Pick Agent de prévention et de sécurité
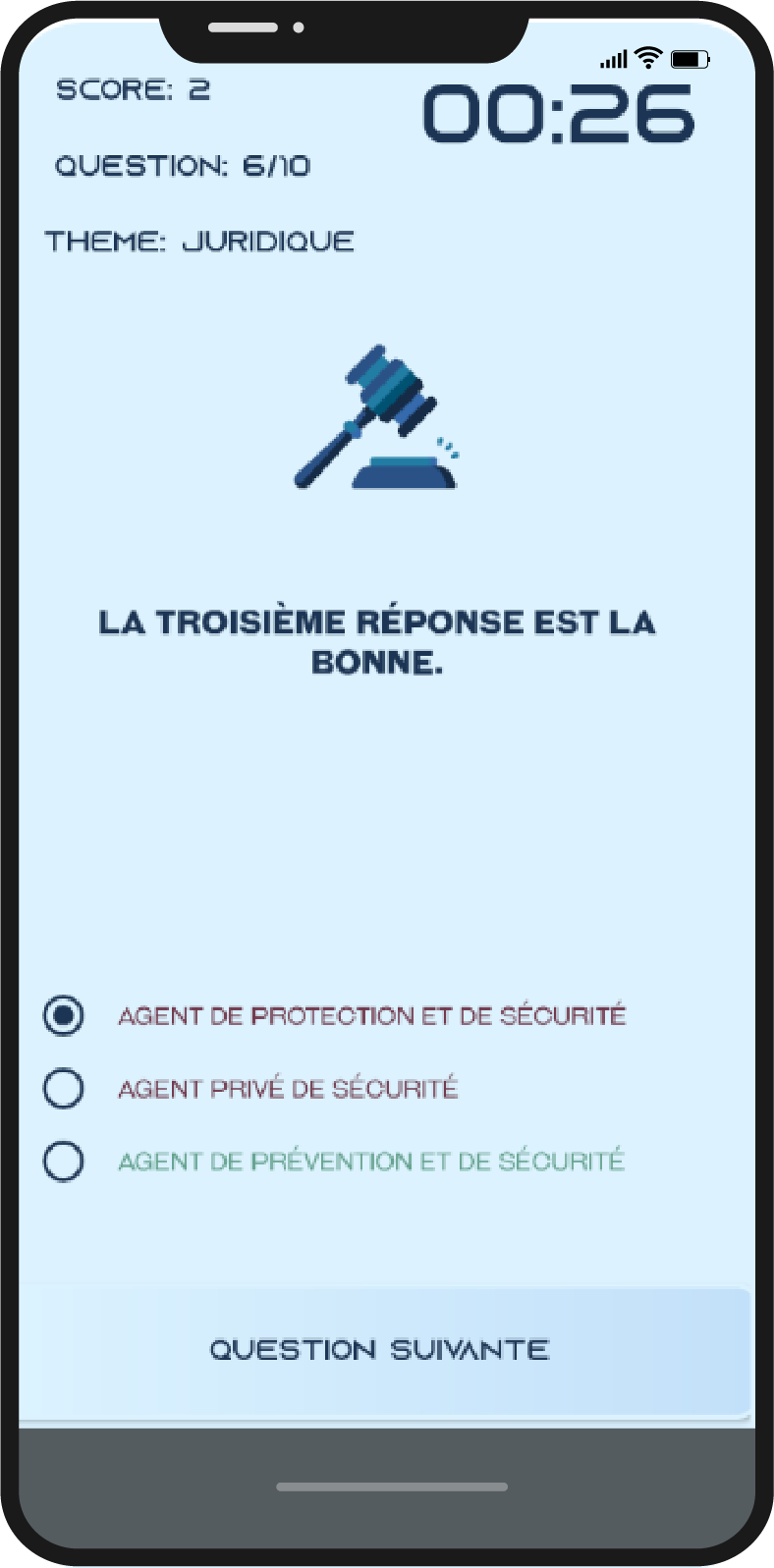This screenshot has width=774, height=1568. 64,1161
